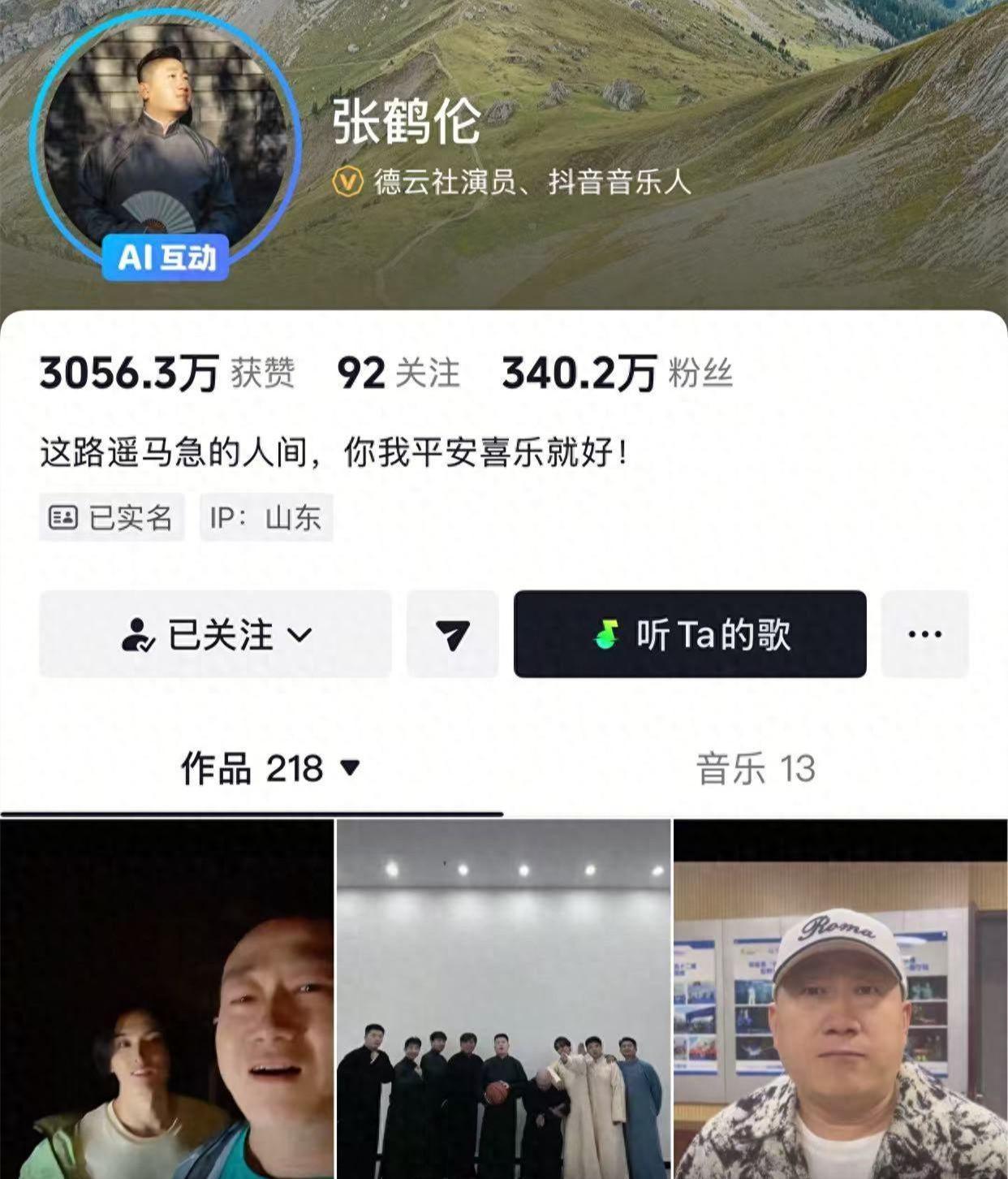Tap the AI互动 badge on the avatar
Image resolution: width=1008 pixels, height=1179 pixels.
(168, 257)
